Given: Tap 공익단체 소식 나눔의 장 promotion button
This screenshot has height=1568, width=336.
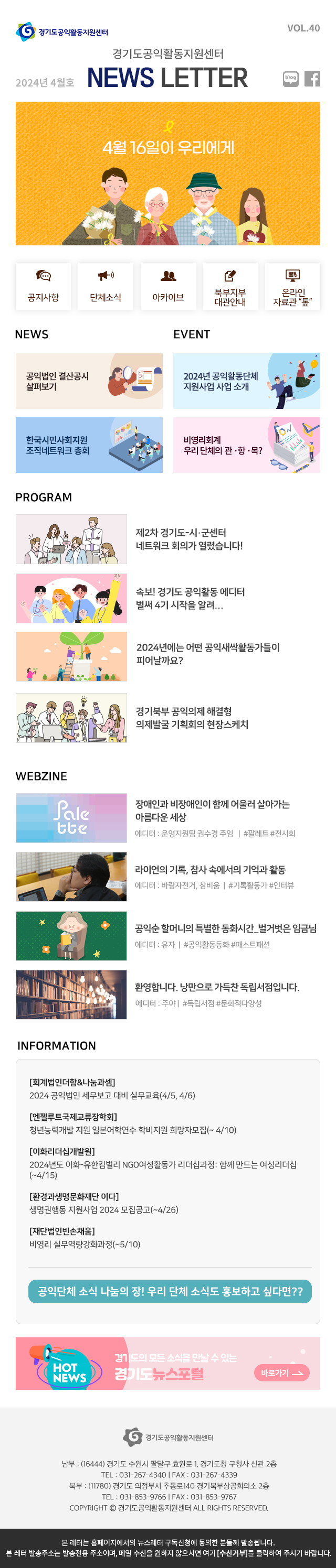Looking at the screenshot, I should [x=170, y=1291].
